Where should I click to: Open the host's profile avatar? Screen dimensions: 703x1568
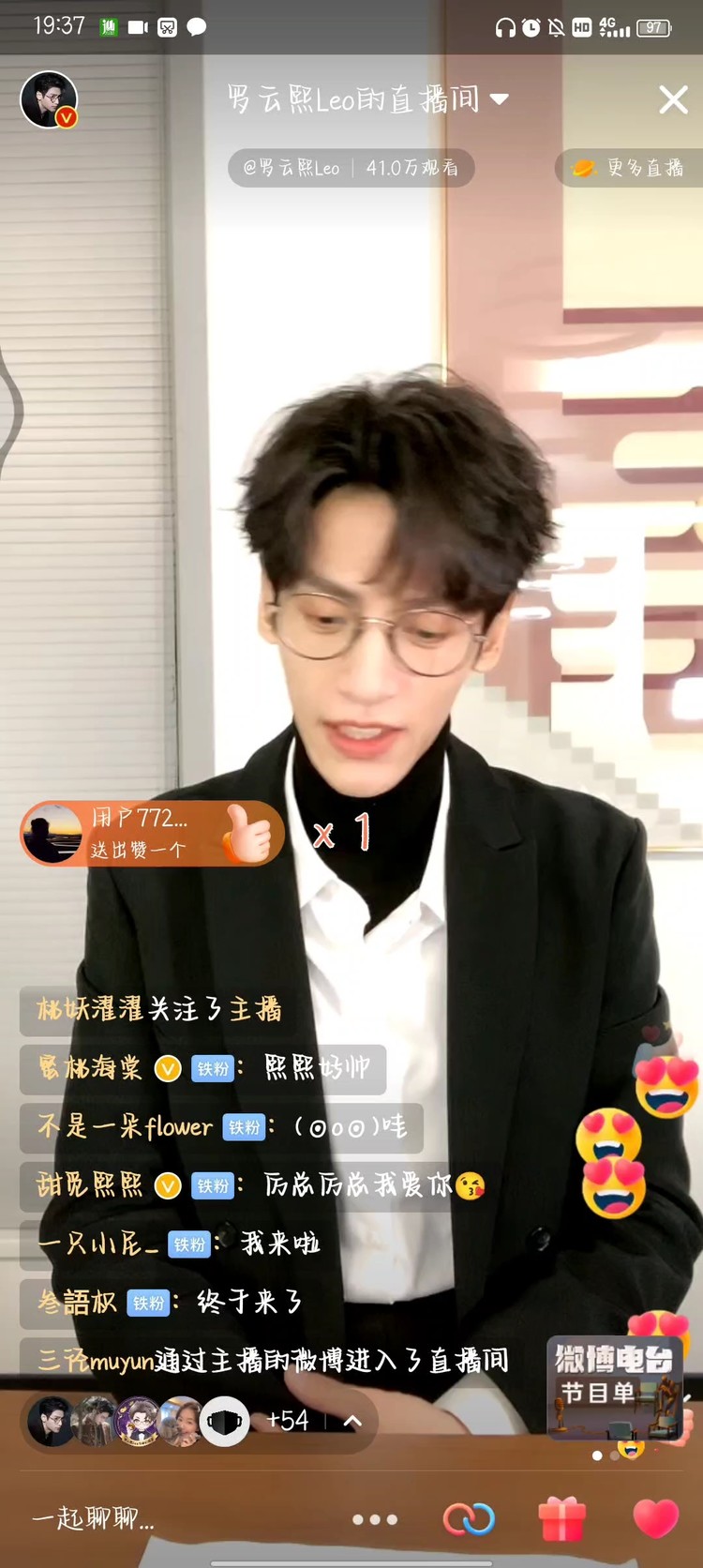pos(49,99)
